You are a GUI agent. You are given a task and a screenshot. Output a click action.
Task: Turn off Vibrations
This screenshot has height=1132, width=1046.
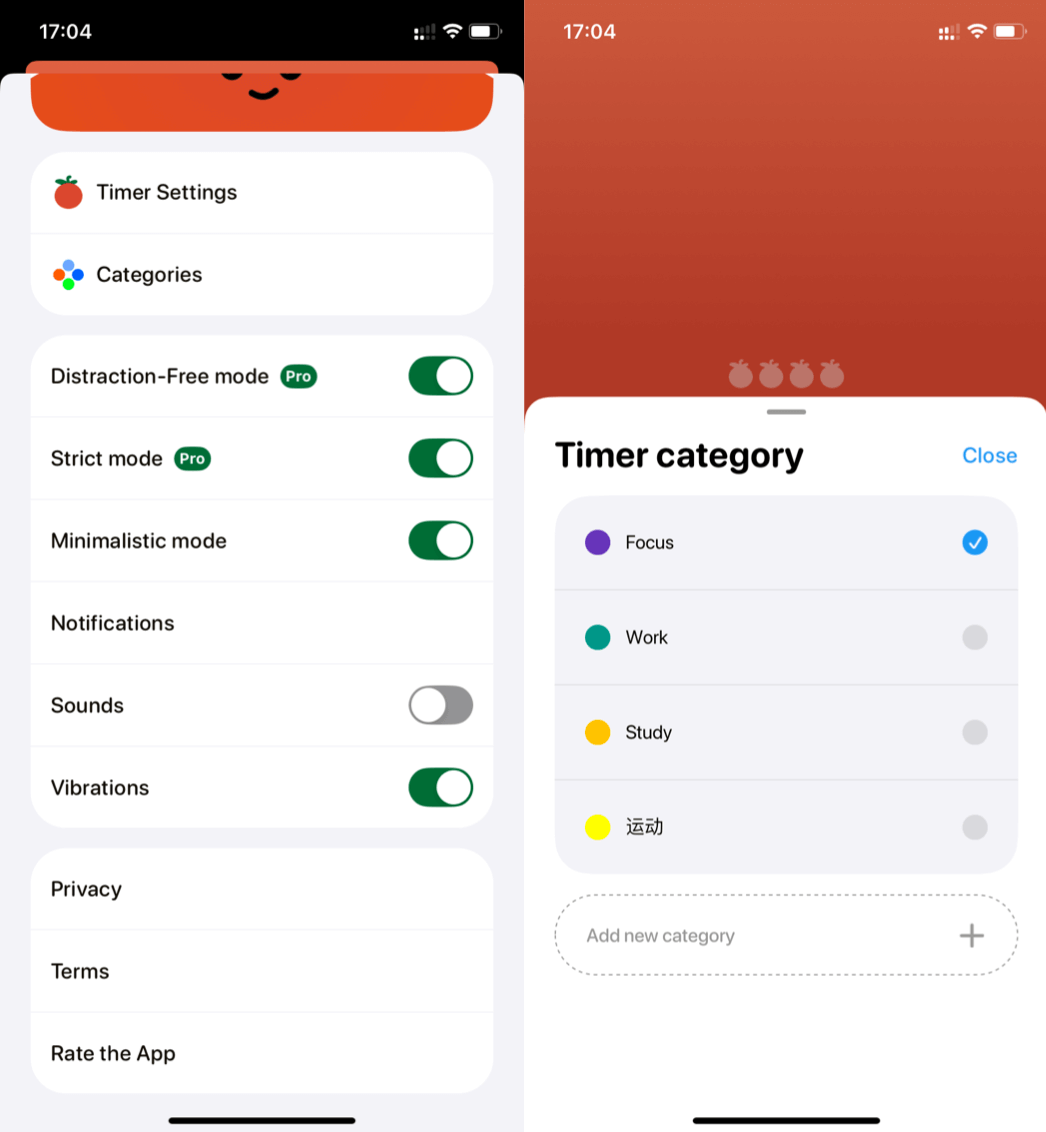440,788
